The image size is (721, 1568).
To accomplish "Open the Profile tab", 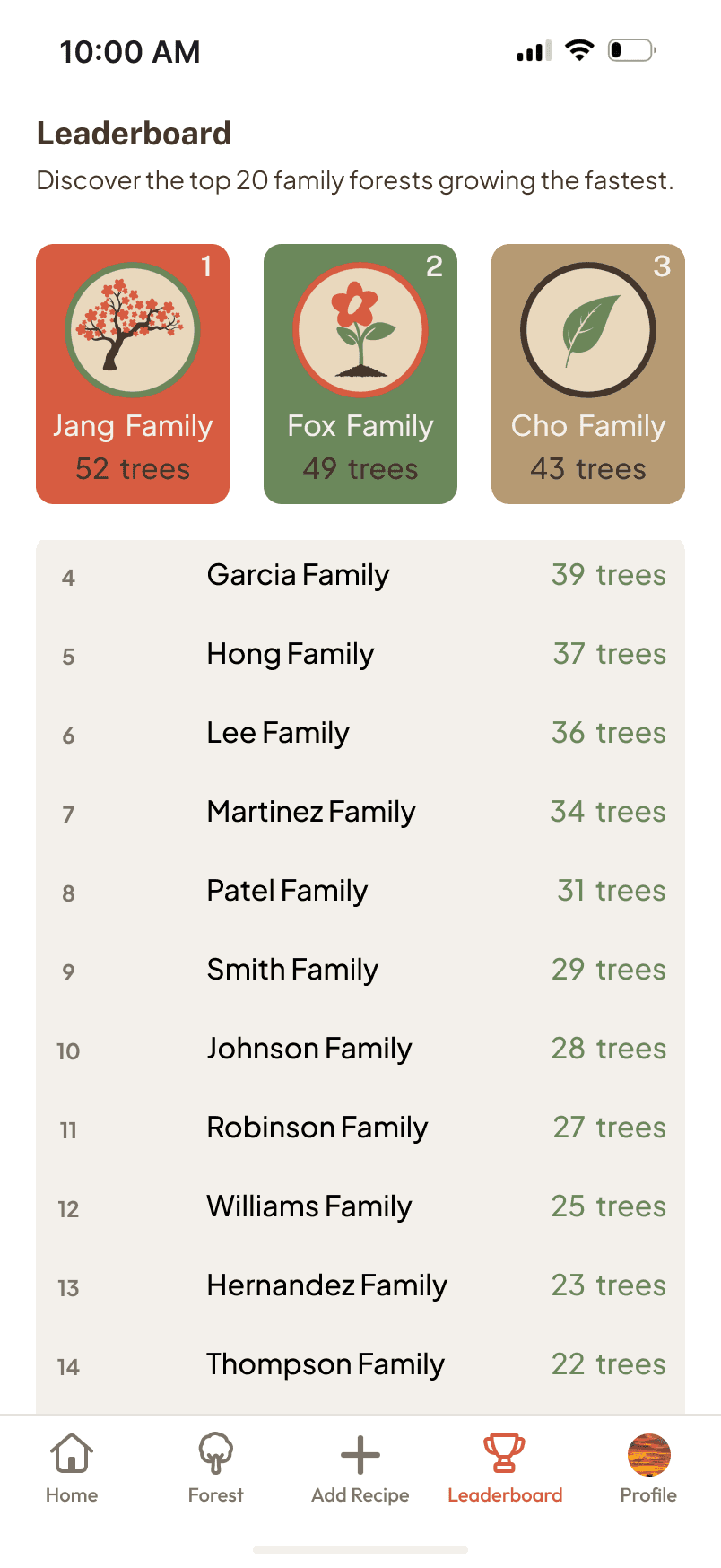I will [x=648, y=1468].
